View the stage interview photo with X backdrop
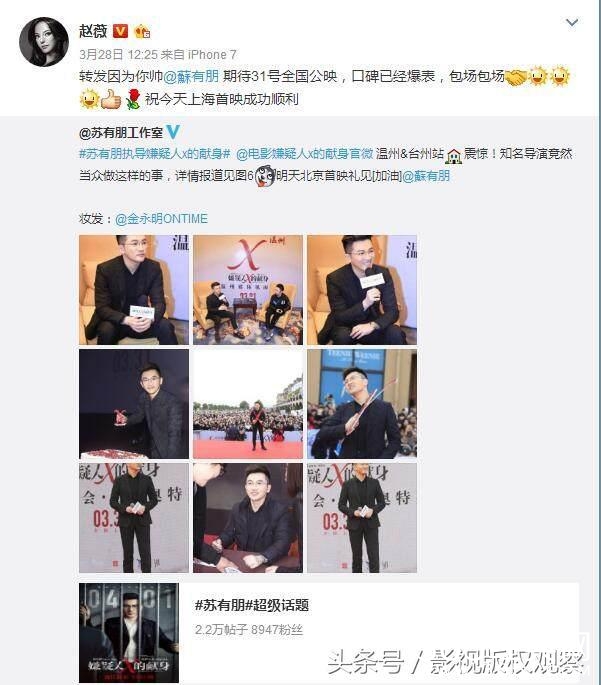Viewport: 601px width, 685px height. point(247,290)
